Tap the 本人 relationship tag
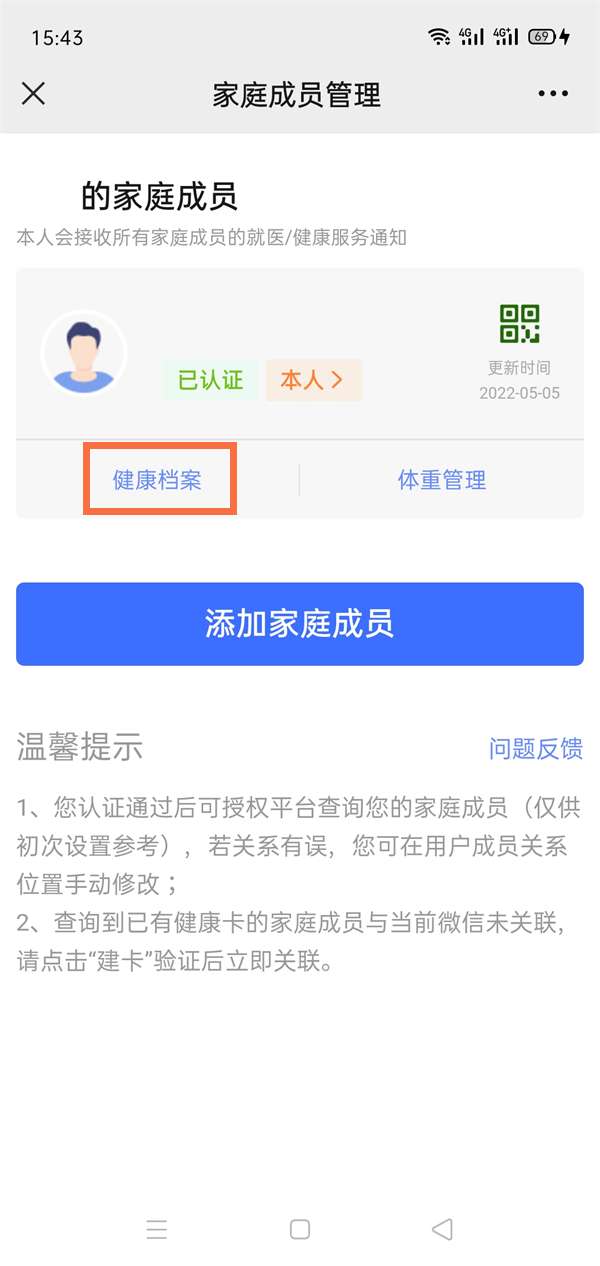 point(313,380)
